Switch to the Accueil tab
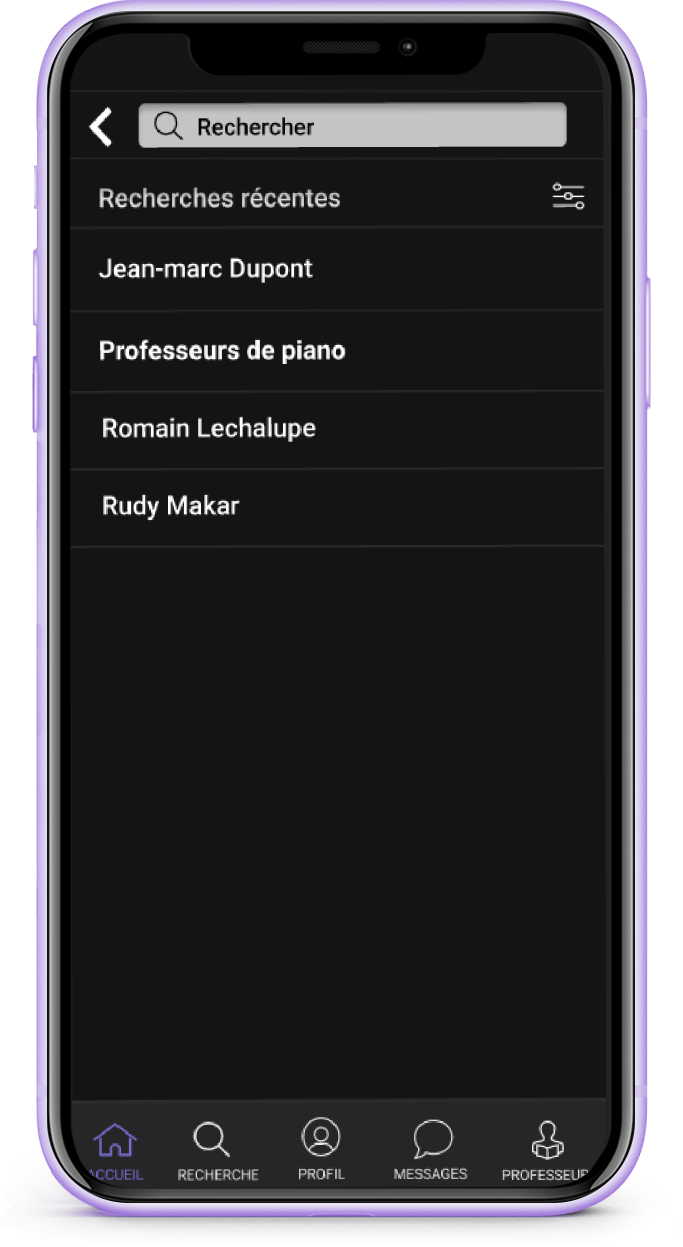 coord(116,1152)
